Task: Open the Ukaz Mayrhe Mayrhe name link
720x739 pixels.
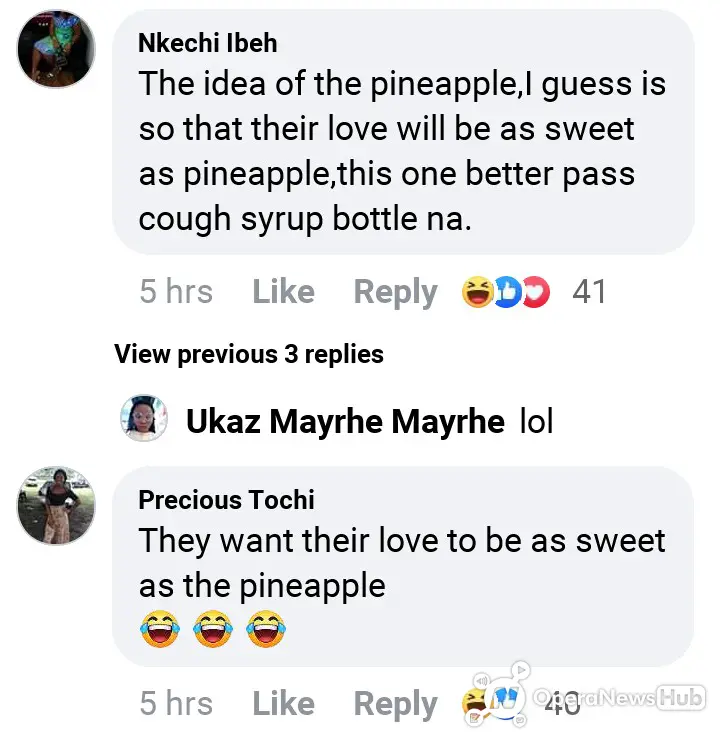Action: click(345, 422)
